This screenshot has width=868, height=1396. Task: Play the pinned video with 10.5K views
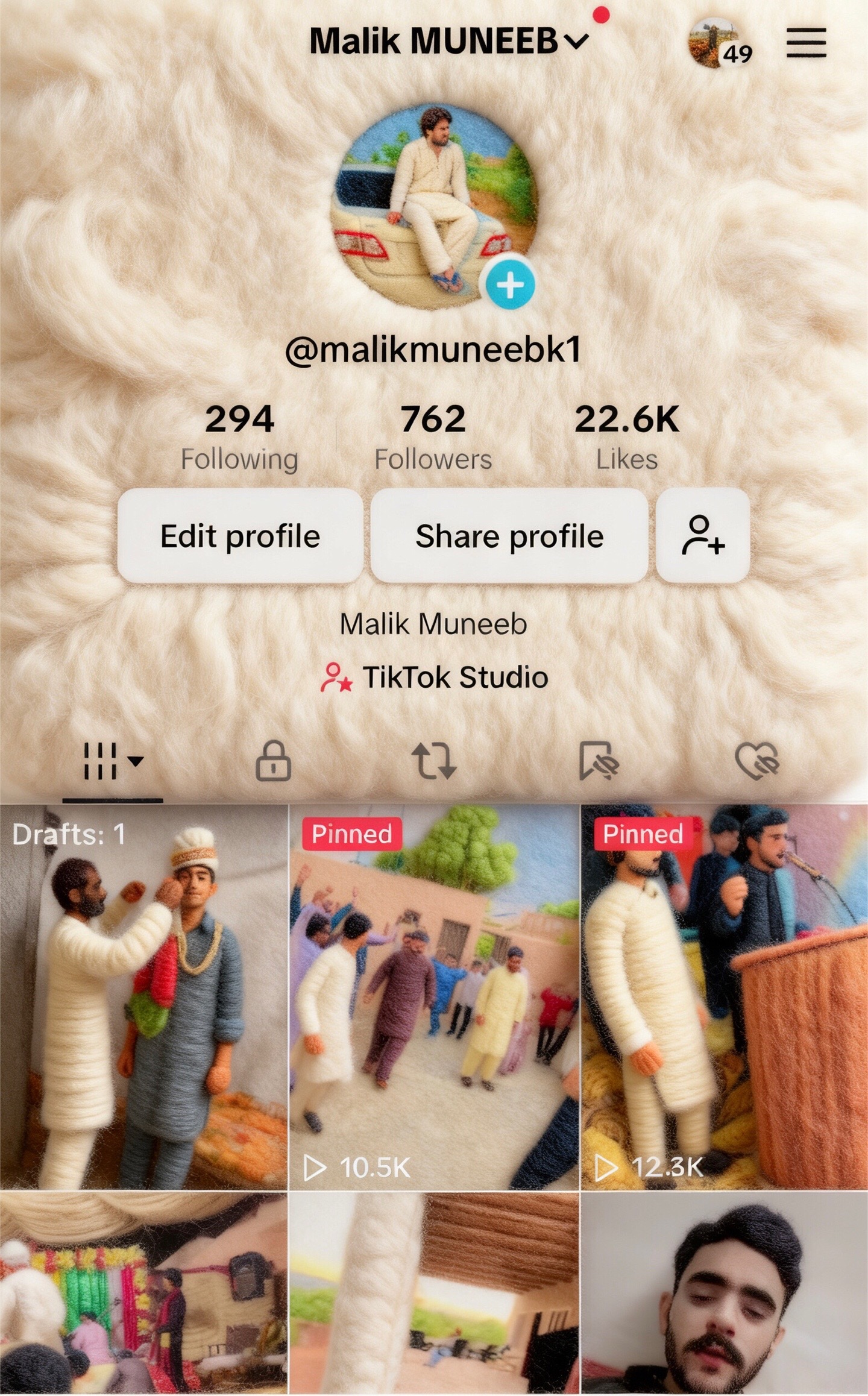(x=434, y=997)
